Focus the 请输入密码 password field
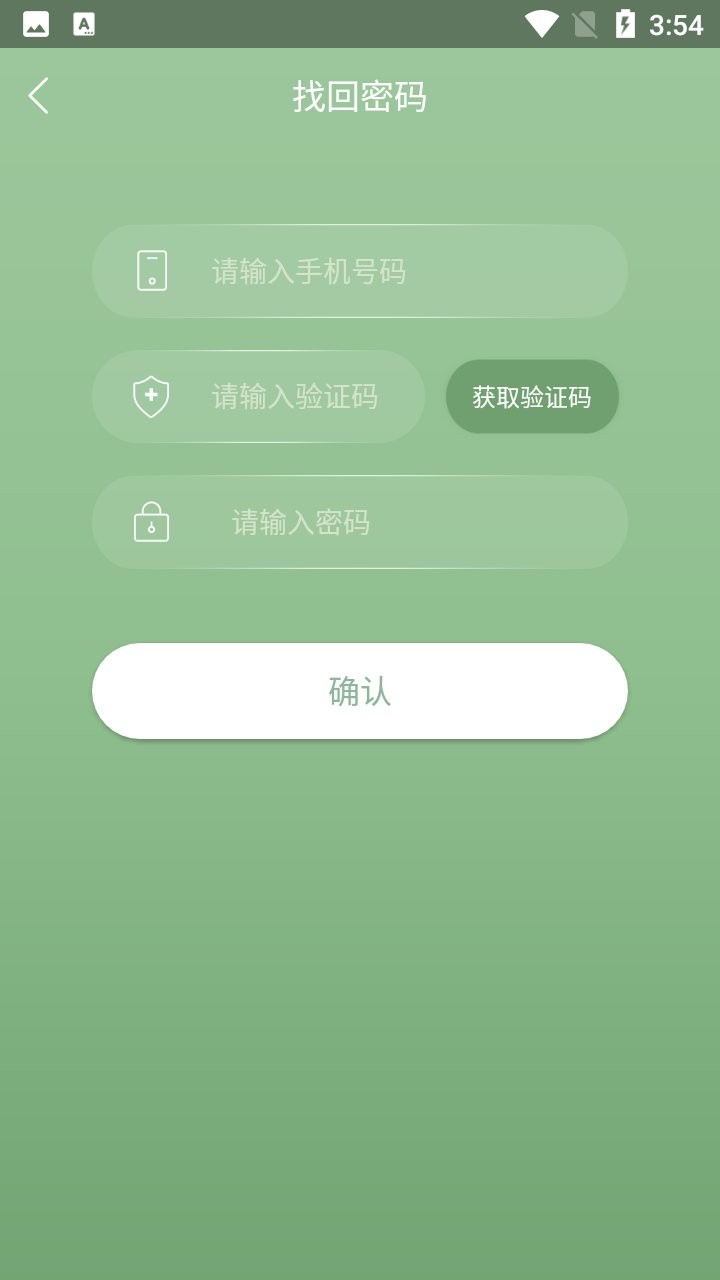This screenshot has height=1280, width=720. tap(360, 522)
